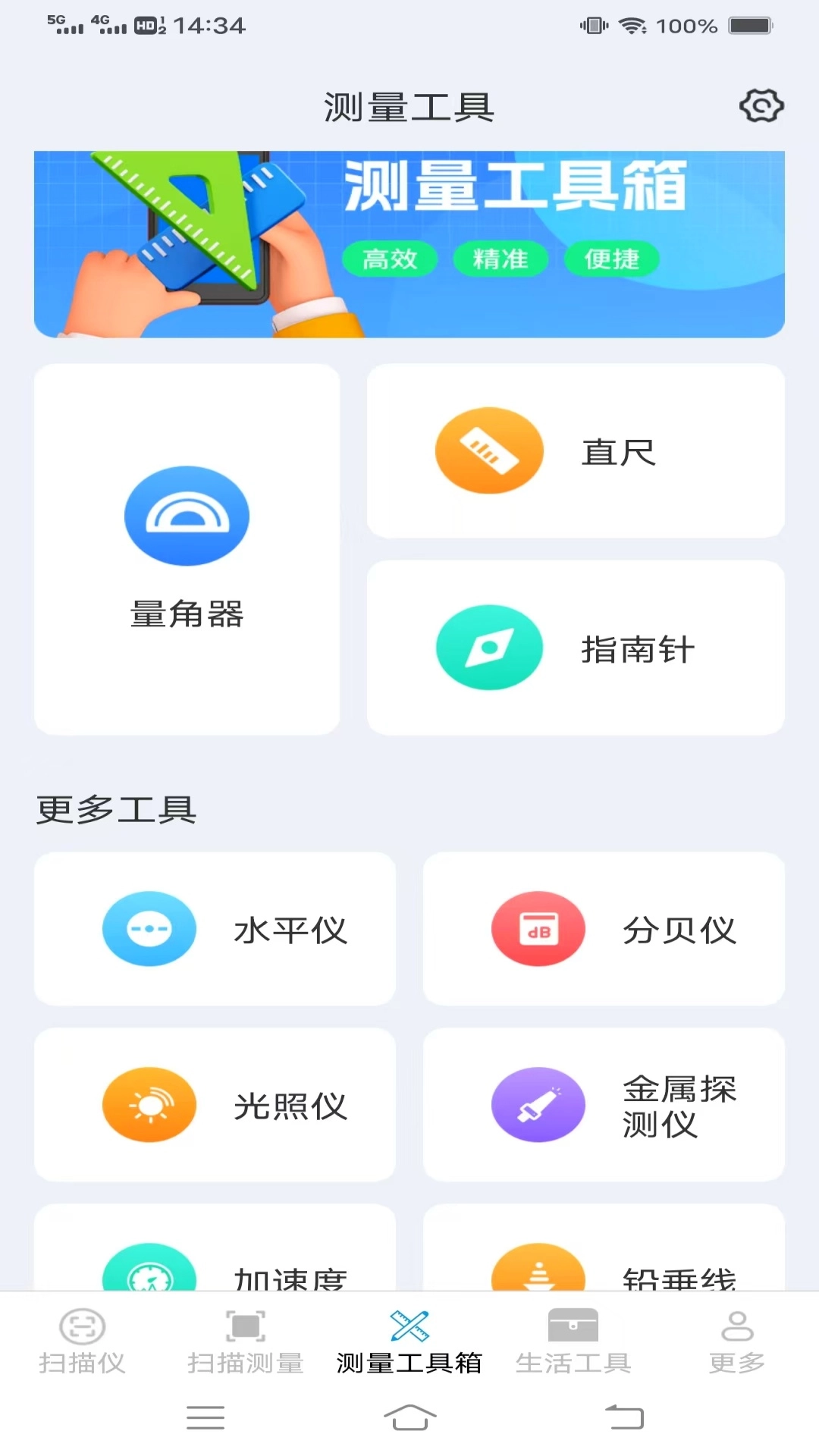819x1456 pixels.
Task: Tap the 精准 tag on banner
Action: [x=500, y=259]
